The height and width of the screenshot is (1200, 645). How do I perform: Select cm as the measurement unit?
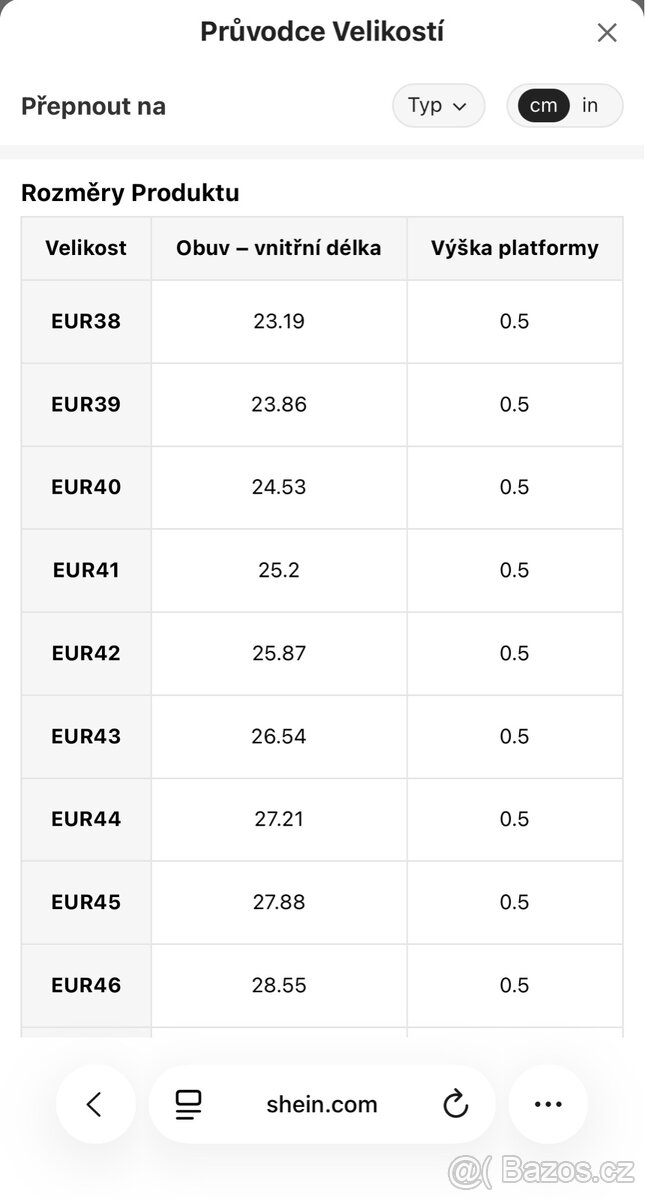click(x=543, y=106)
